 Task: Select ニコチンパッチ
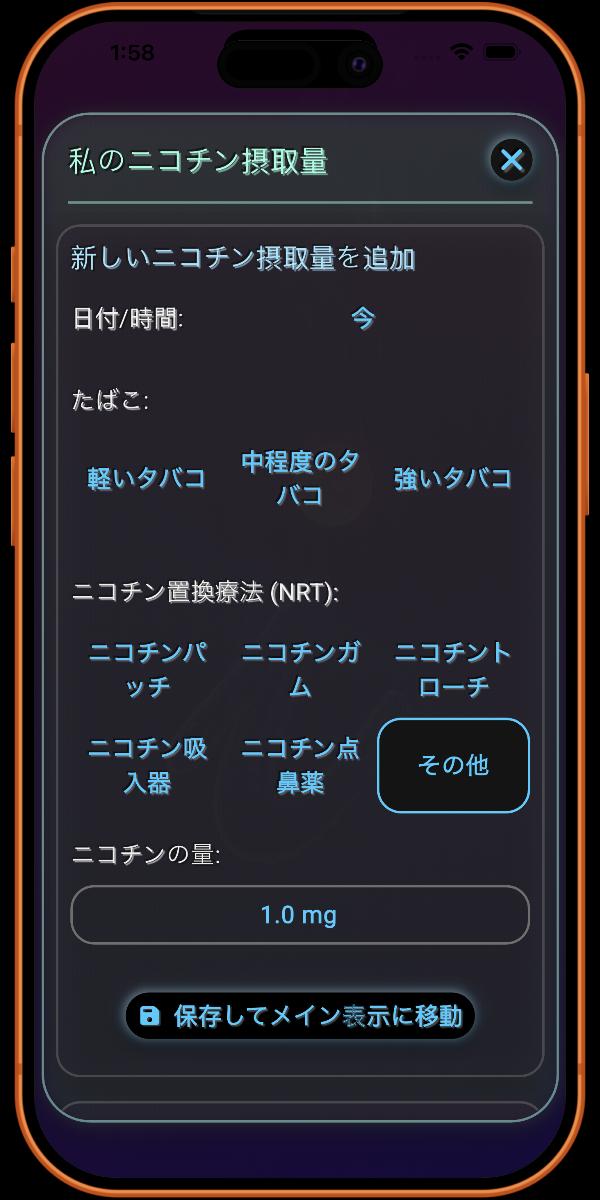point(147,670)
